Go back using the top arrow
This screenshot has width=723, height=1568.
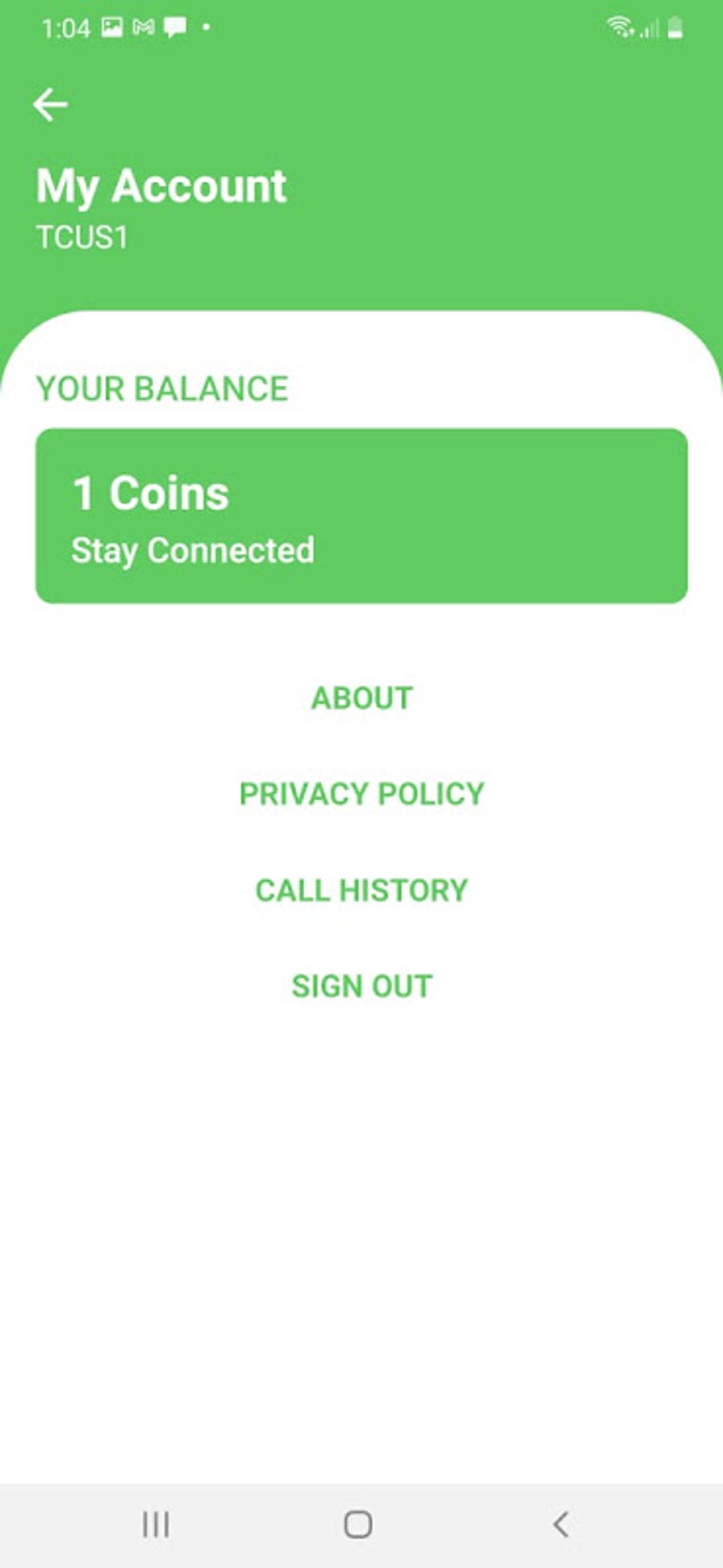tap(50, 105)
